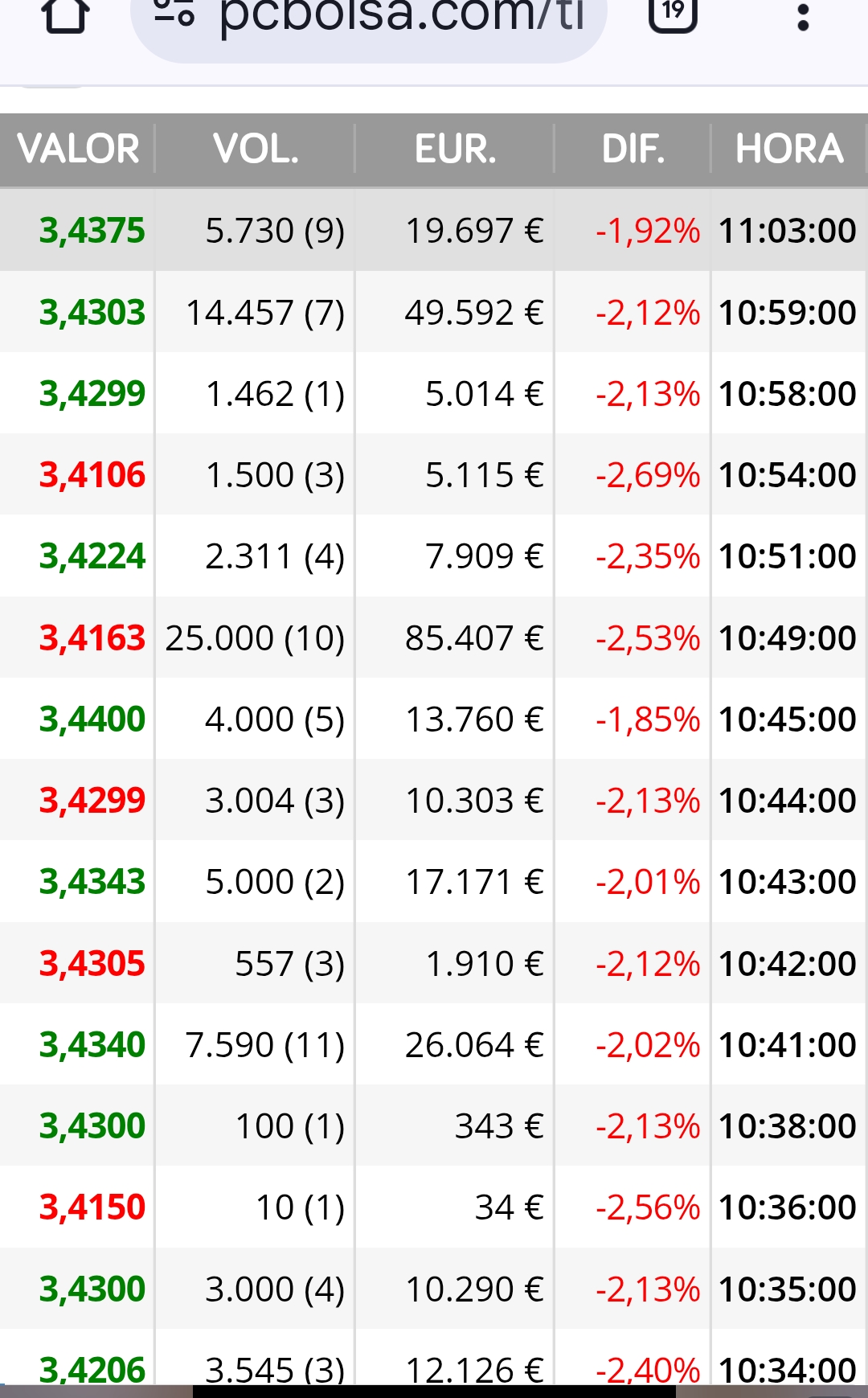Viewport: 868px width, 1398px height.
Task: Tap the pcbolsa.com address bar
Action: click(368, 23)
